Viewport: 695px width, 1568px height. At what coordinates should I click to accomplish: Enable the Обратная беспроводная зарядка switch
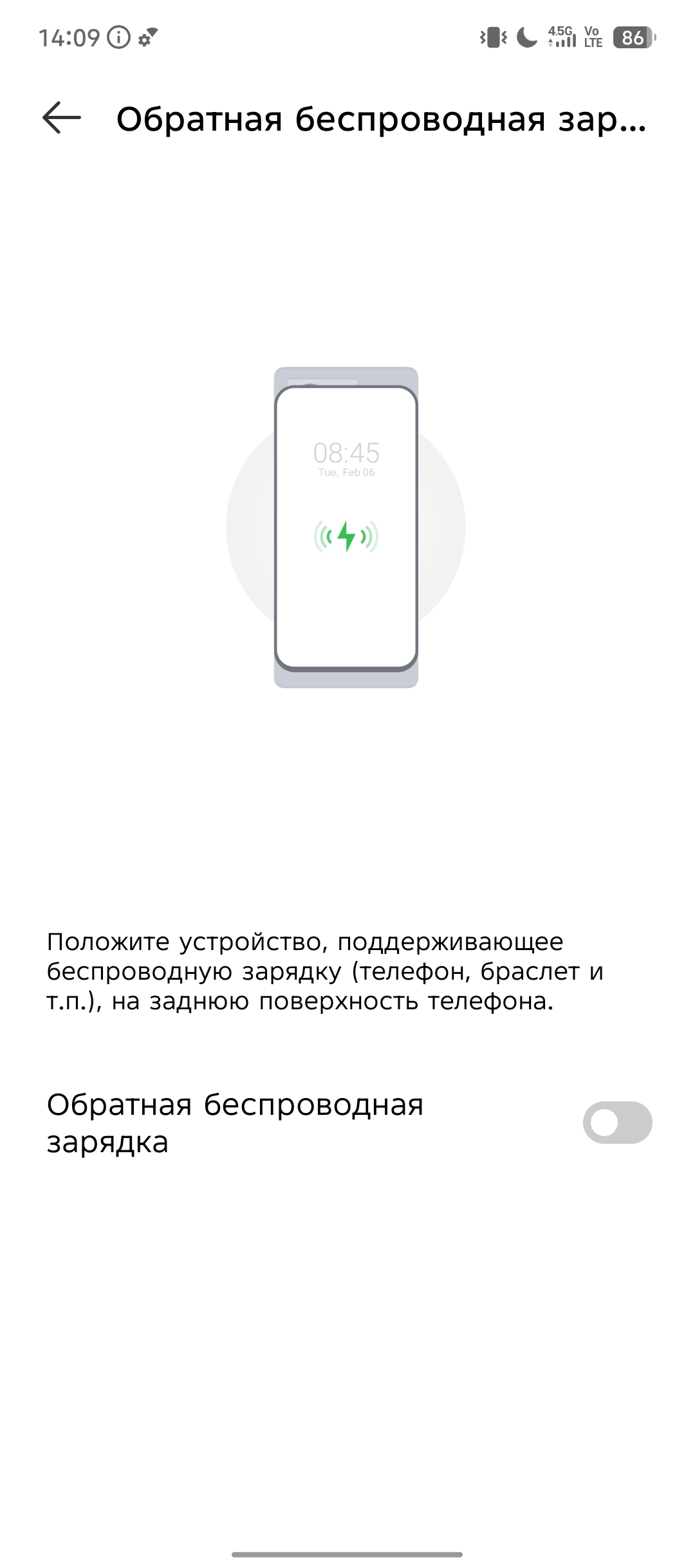[x=617, y=1123]
